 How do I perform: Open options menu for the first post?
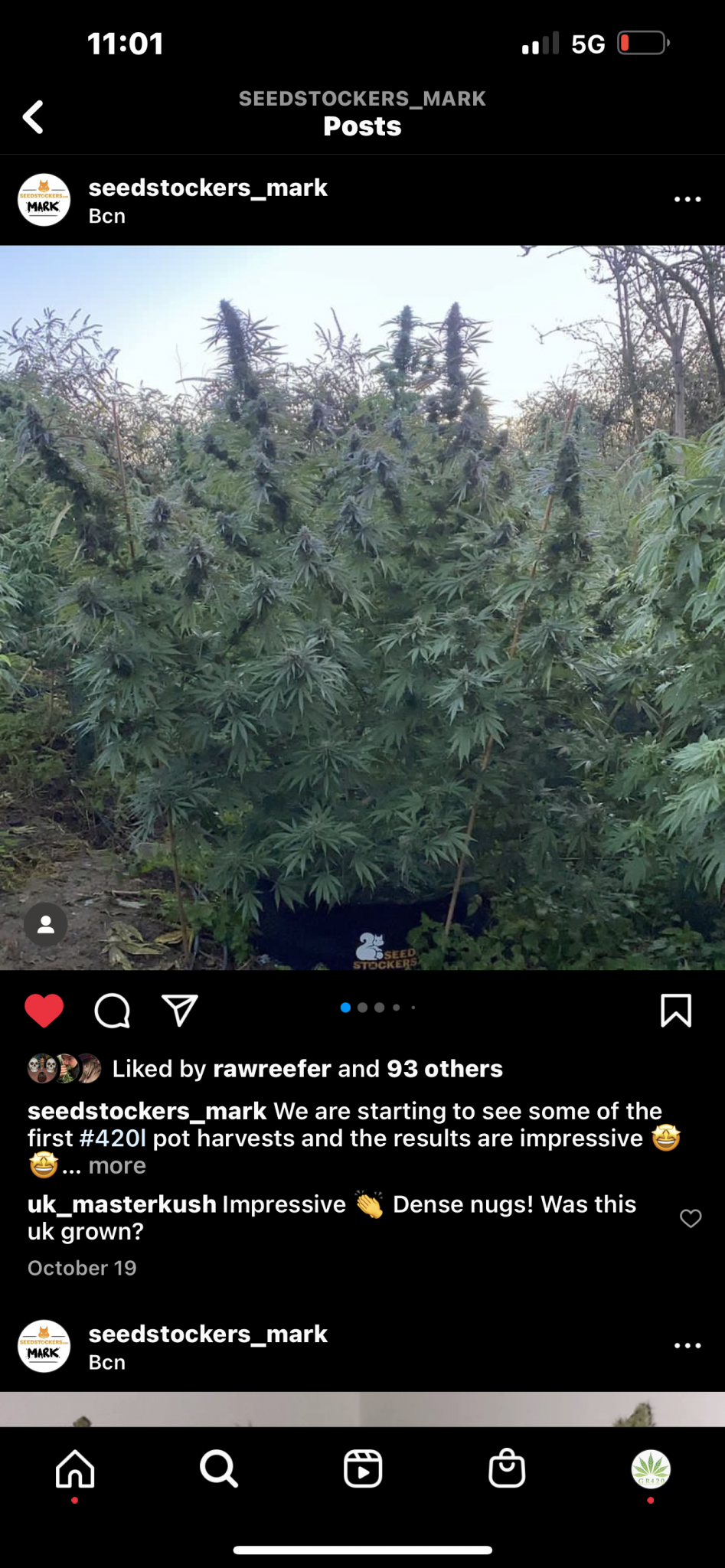coord(687,199)
